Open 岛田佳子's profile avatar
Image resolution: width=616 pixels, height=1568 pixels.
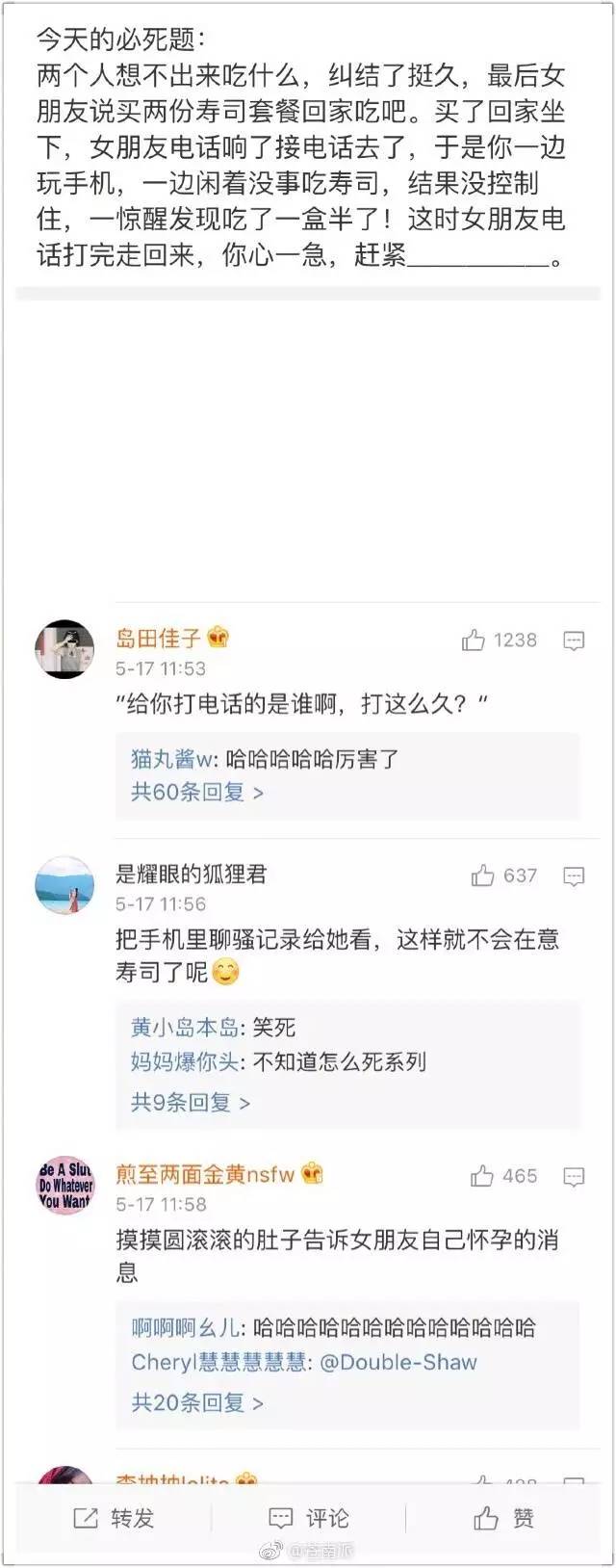[x=64, y=649]
